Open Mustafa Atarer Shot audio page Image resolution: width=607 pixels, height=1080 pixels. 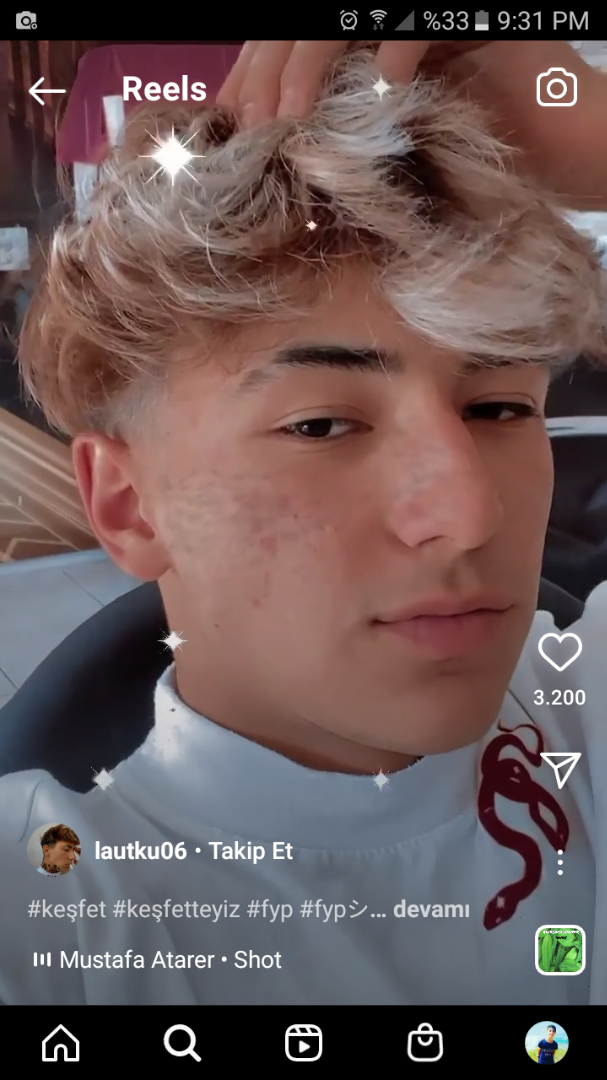170,960
